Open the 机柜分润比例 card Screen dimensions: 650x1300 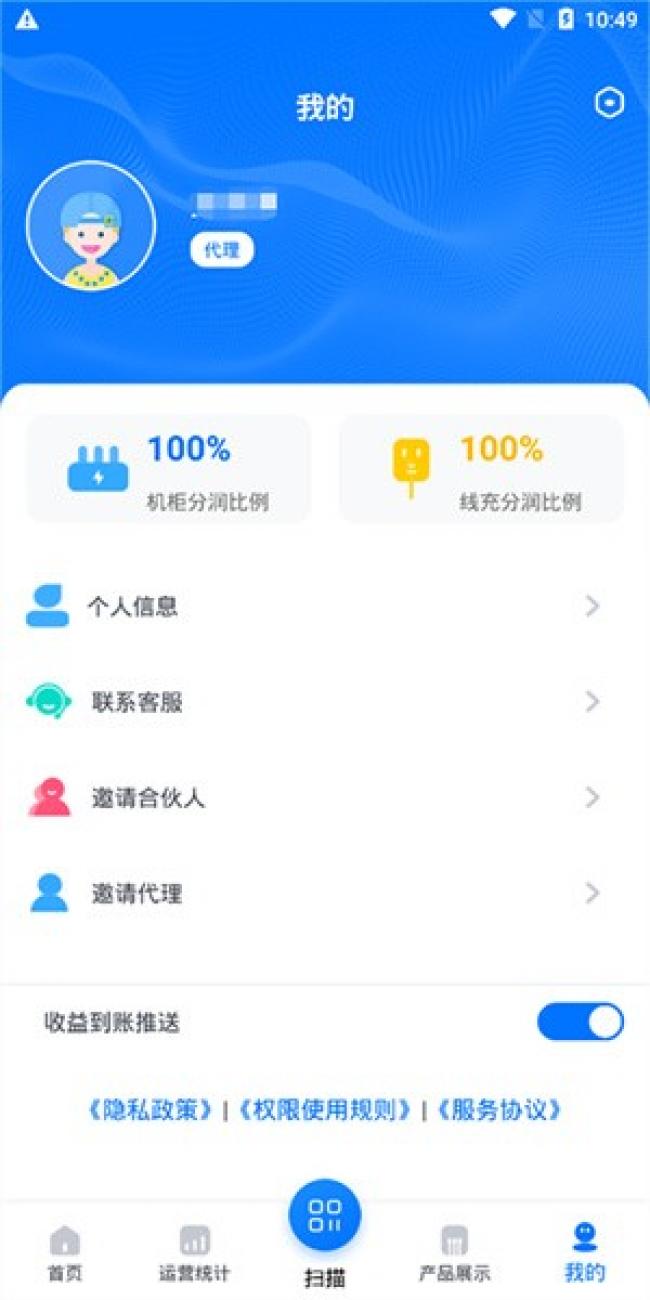coord(168,469)
